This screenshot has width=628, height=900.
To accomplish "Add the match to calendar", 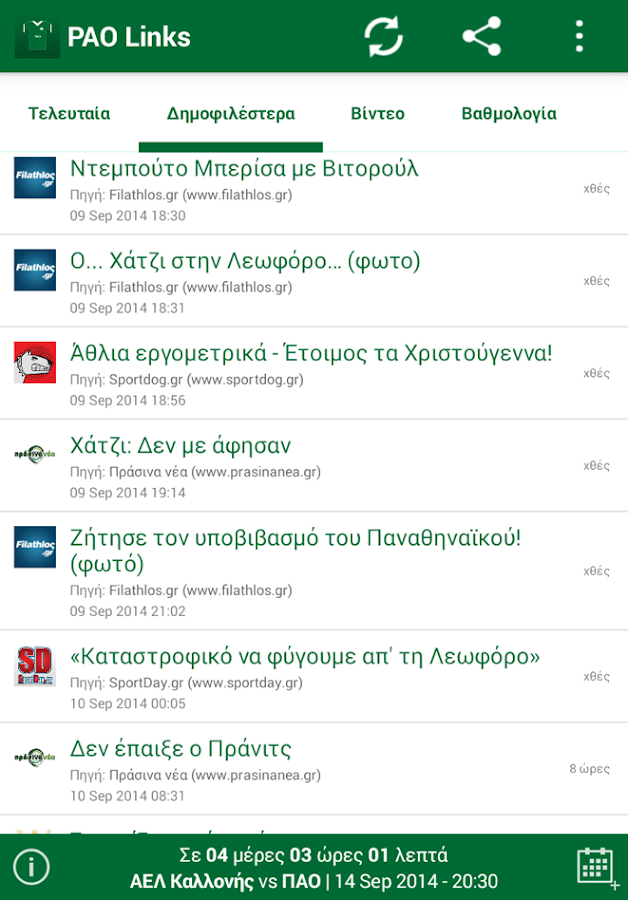I will 596,867.
